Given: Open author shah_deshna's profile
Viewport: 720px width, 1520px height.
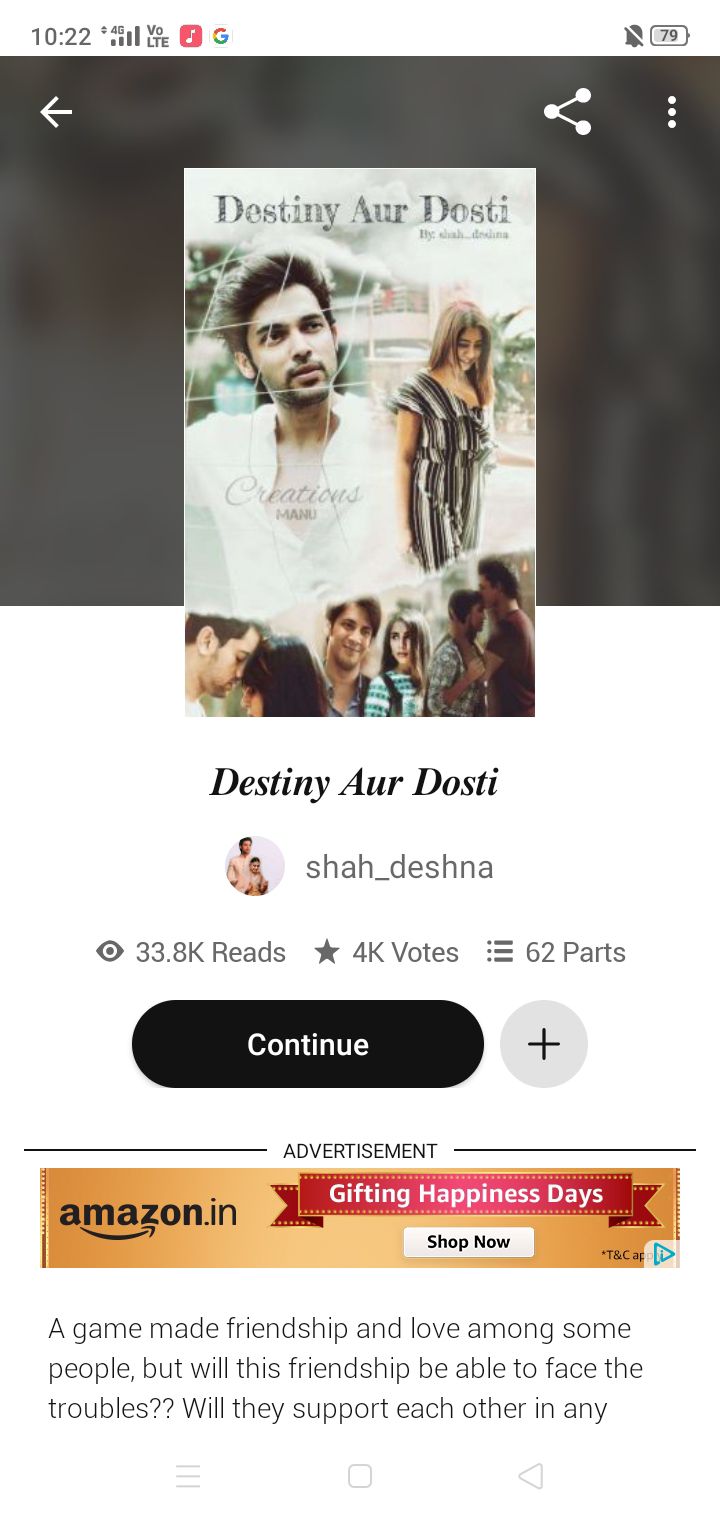Looking at the screenshot, I should pyautogui.click(x=398, y=866).
